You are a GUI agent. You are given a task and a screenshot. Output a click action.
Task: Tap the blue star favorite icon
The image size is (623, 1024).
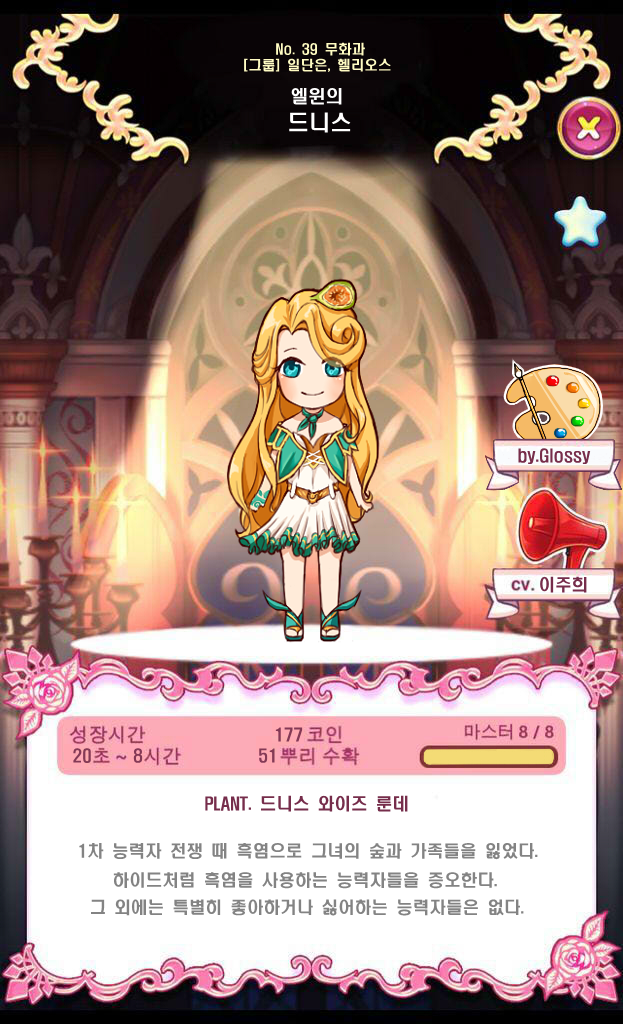(x=580, y=222)
